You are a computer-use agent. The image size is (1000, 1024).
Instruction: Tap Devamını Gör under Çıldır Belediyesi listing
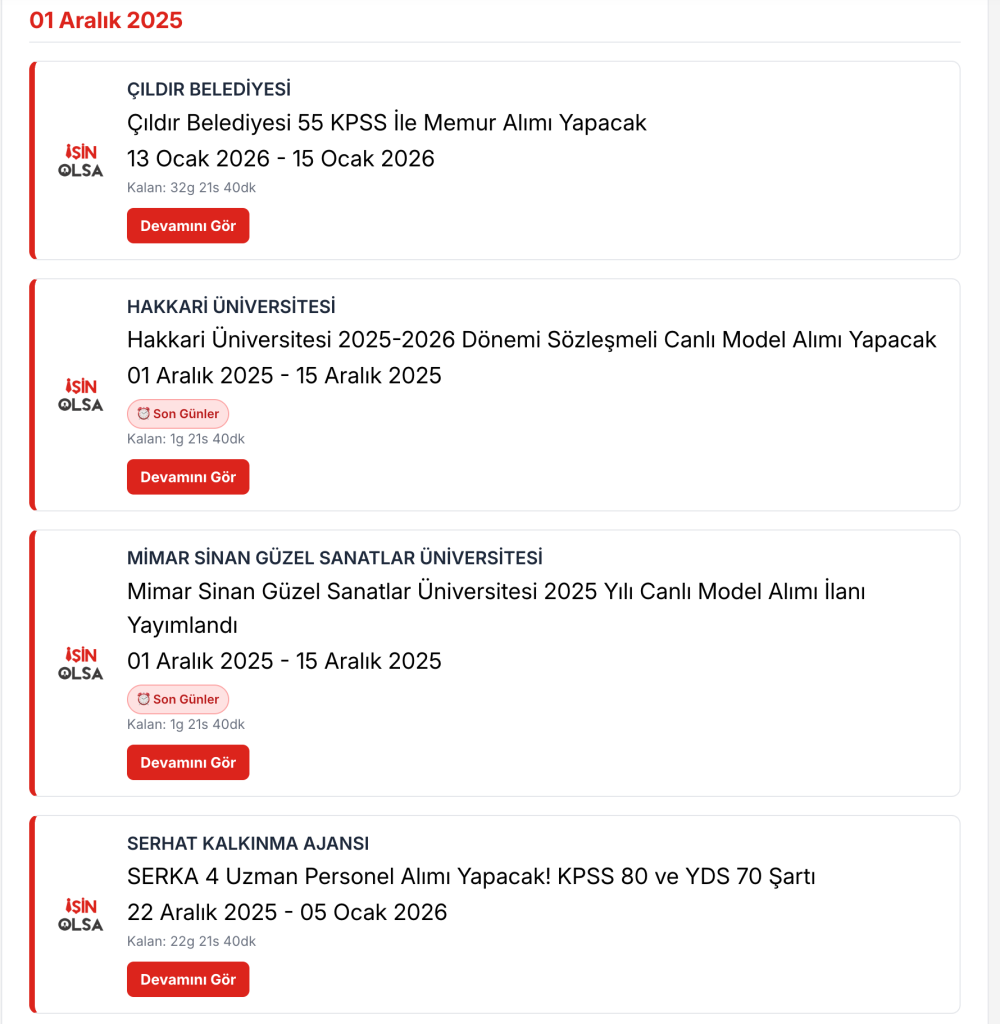(188, 226)
